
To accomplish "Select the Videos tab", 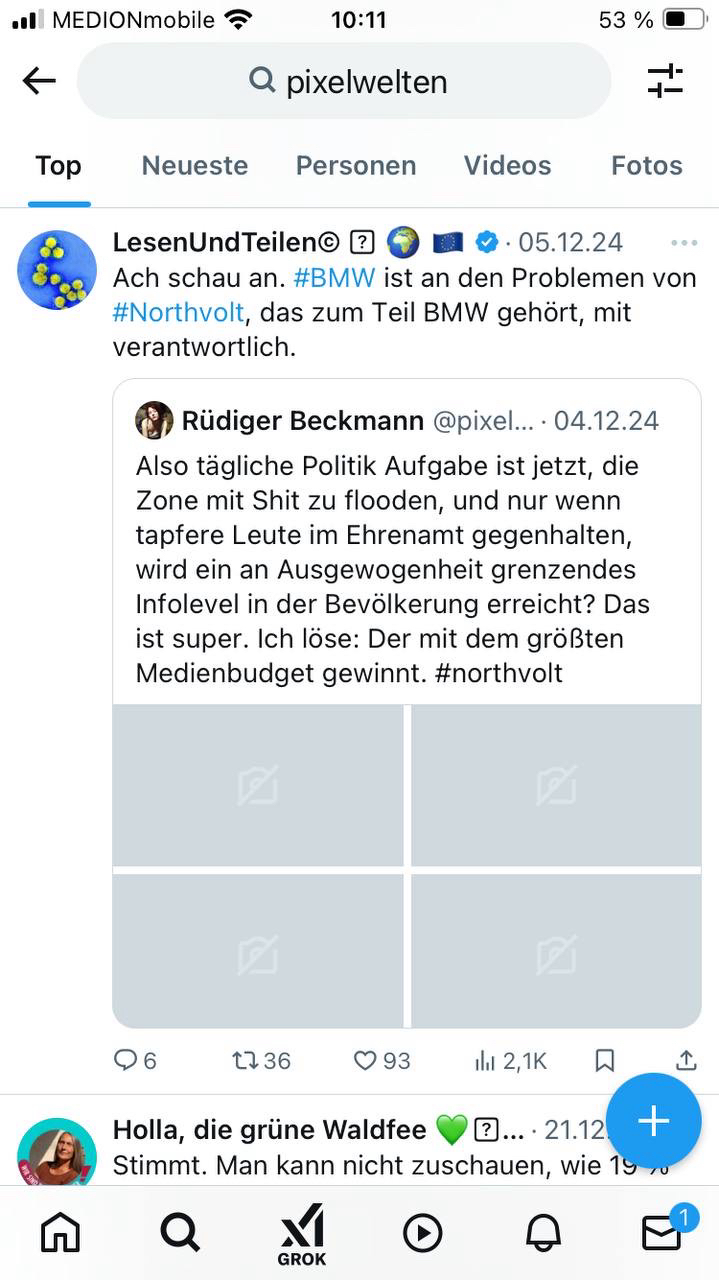I will click(507, 166).
